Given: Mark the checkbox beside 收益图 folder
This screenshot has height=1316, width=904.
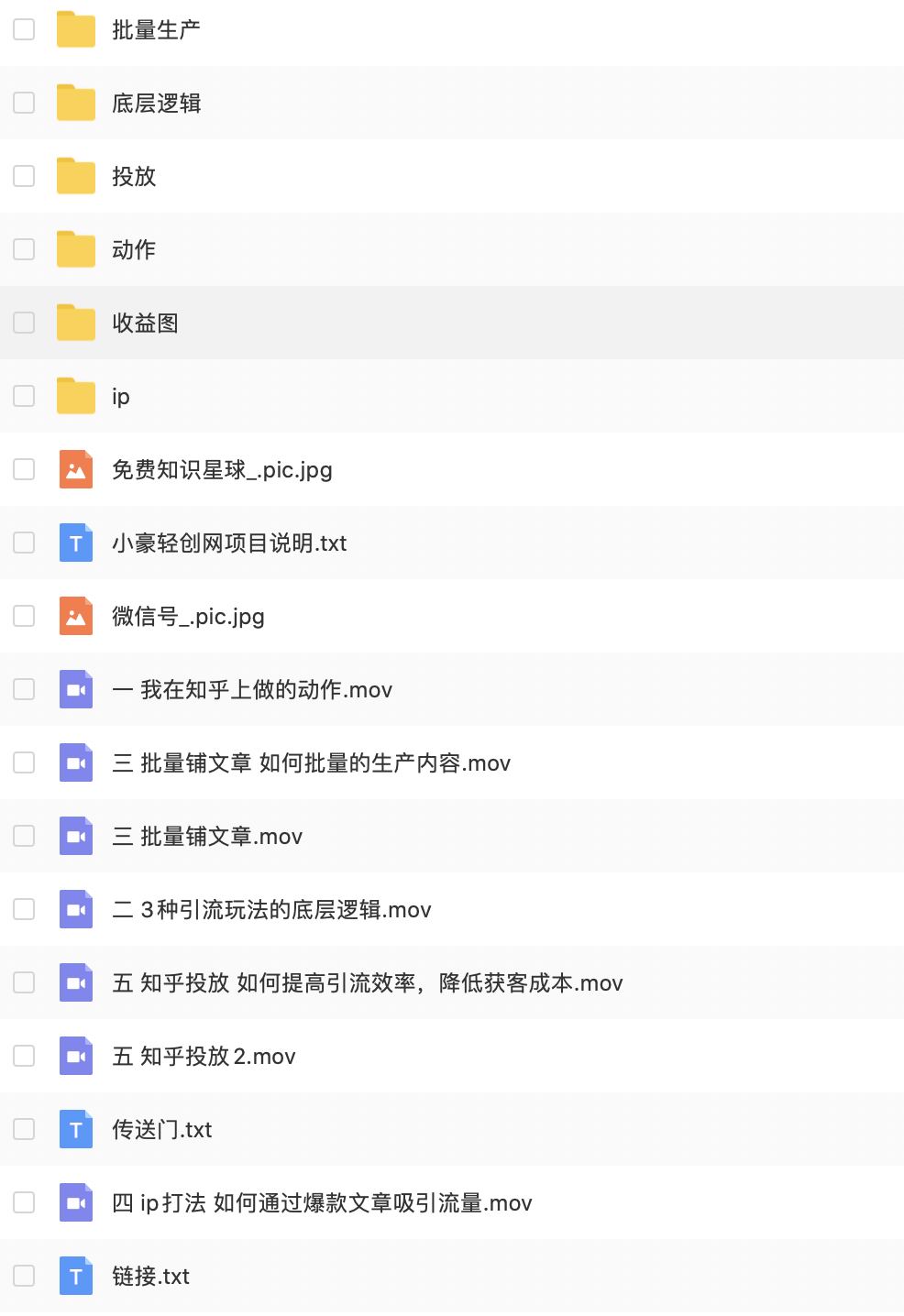Looking at the screenshot, I should [24, 323].
